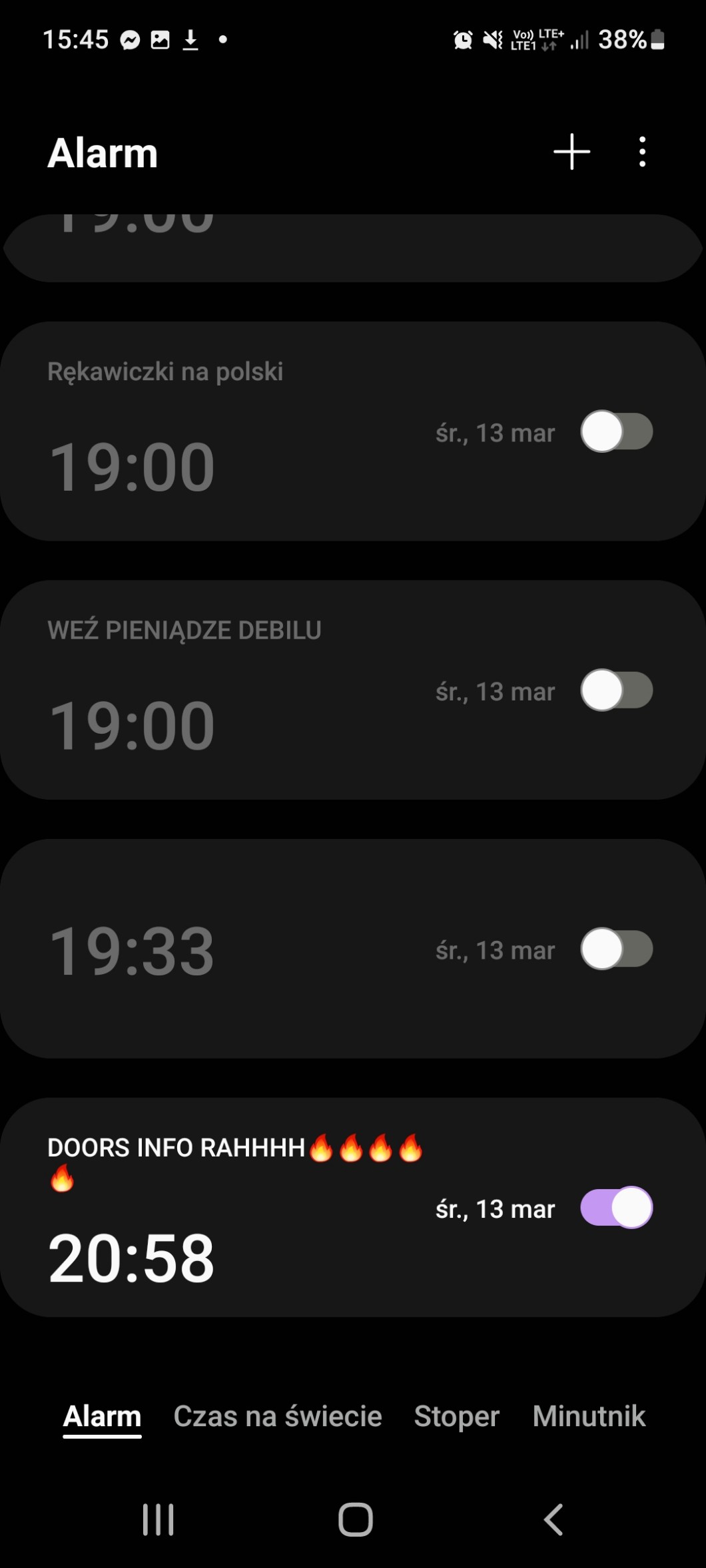Image resolution: width=706 pixels, height=1568 pixels.
Task: Return to the home screen
Action: click(x=355, y=1520)
